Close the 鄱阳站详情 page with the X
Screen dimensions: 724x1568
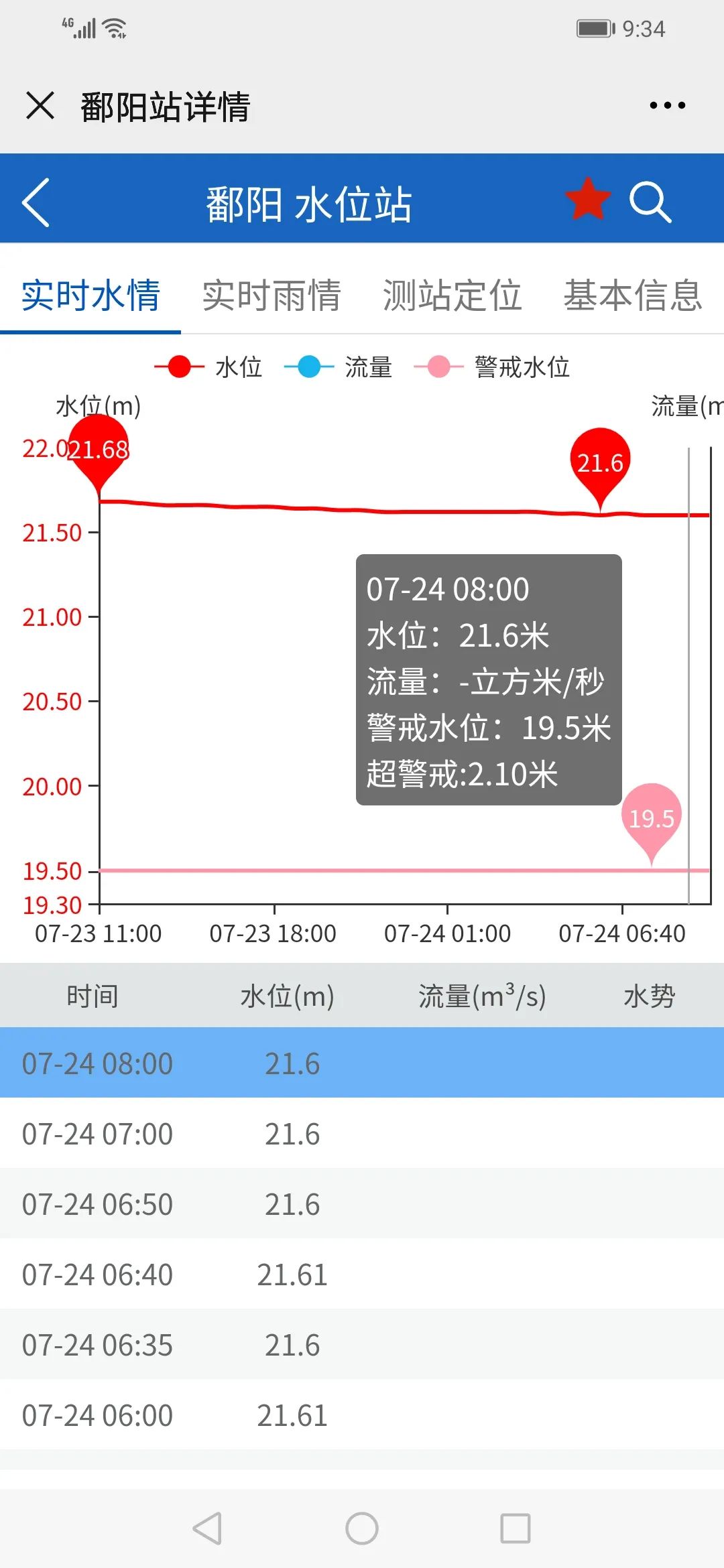(x=40, y=106)
